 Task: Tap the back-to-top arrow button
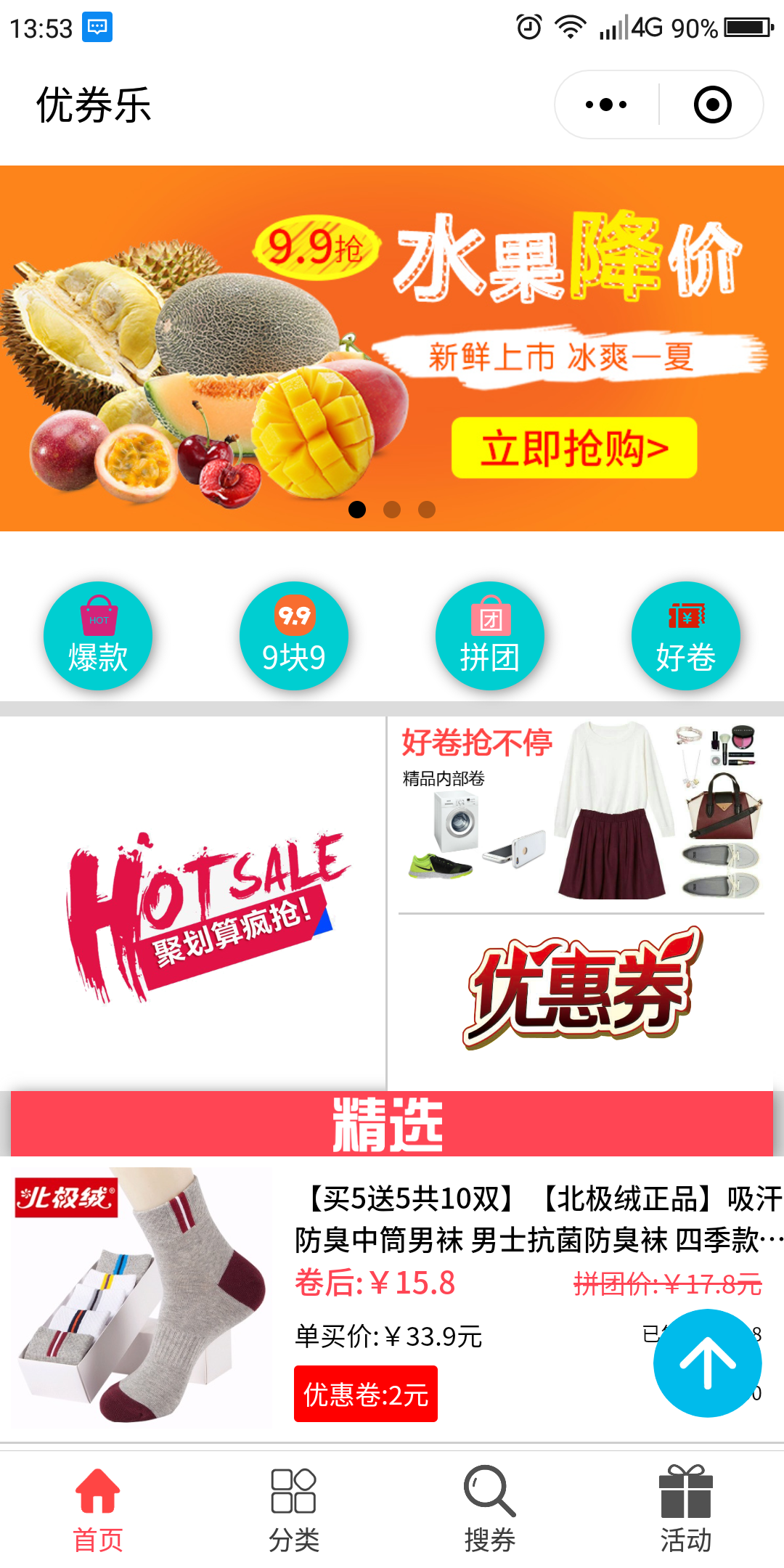pyautogui.click(x=707, y=1363)
